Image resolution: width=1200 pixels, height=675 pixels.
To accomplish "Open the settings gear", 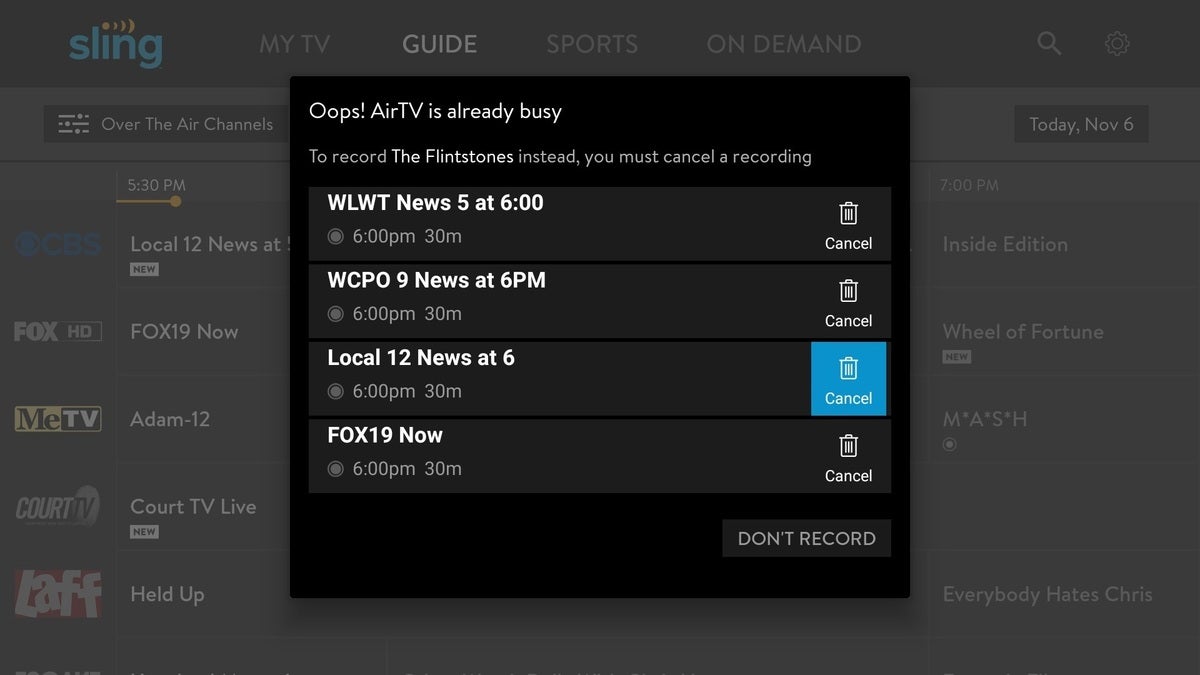I will tap(1117, 43).
